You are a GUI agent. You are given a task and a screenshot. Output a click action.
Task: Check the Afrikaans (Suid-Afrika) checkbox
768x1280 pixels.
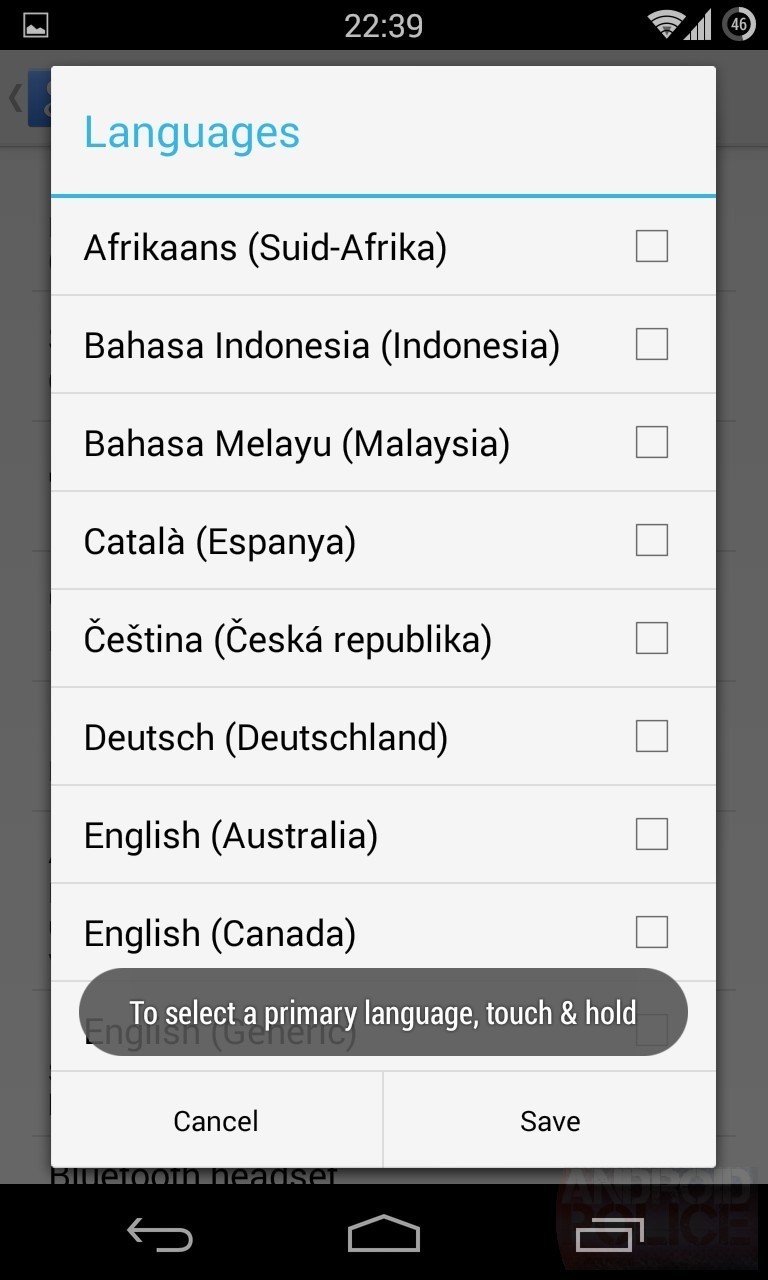click(652, 246)
